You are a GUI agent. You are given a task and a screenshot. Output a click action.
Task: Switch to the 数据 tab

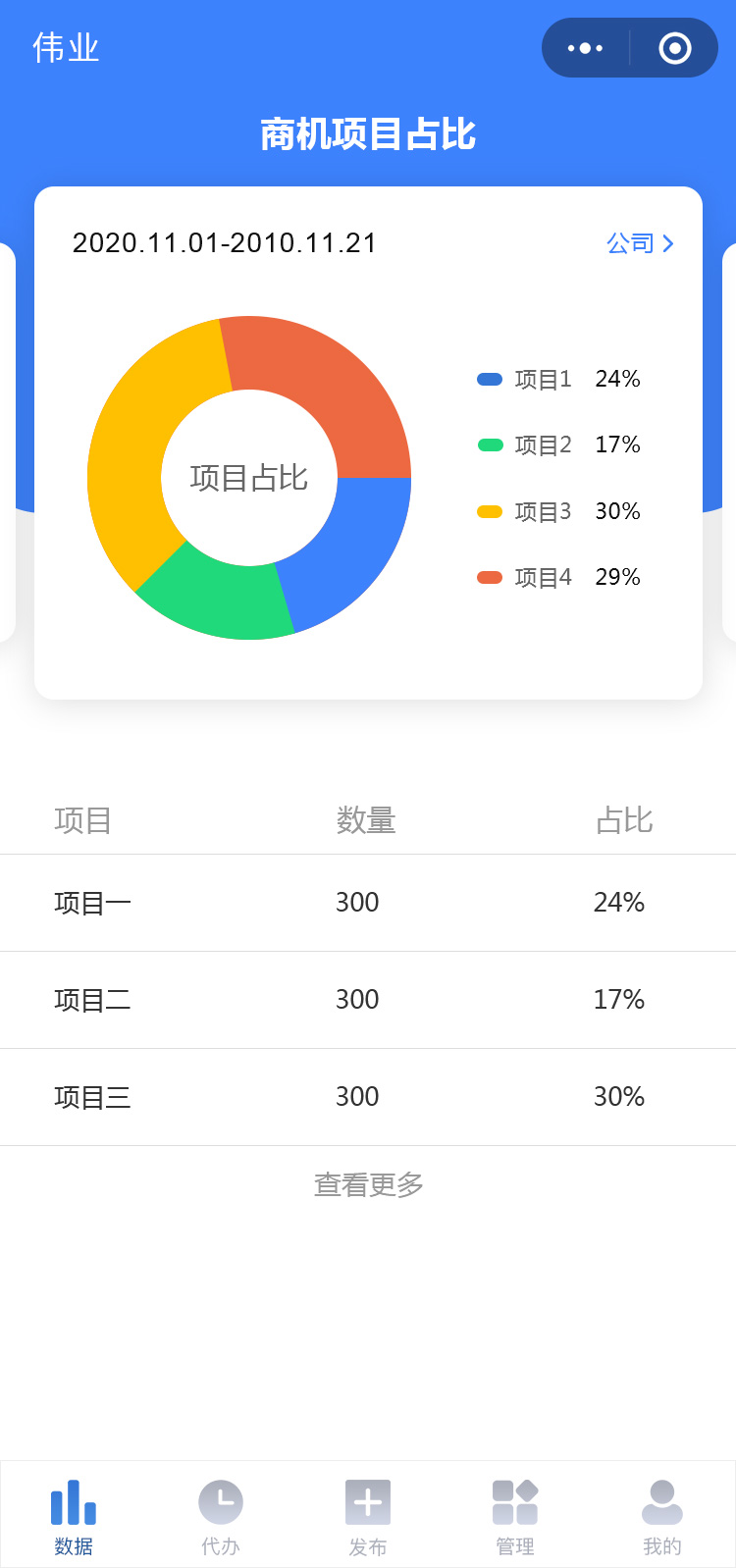(x=74, y=1517)
